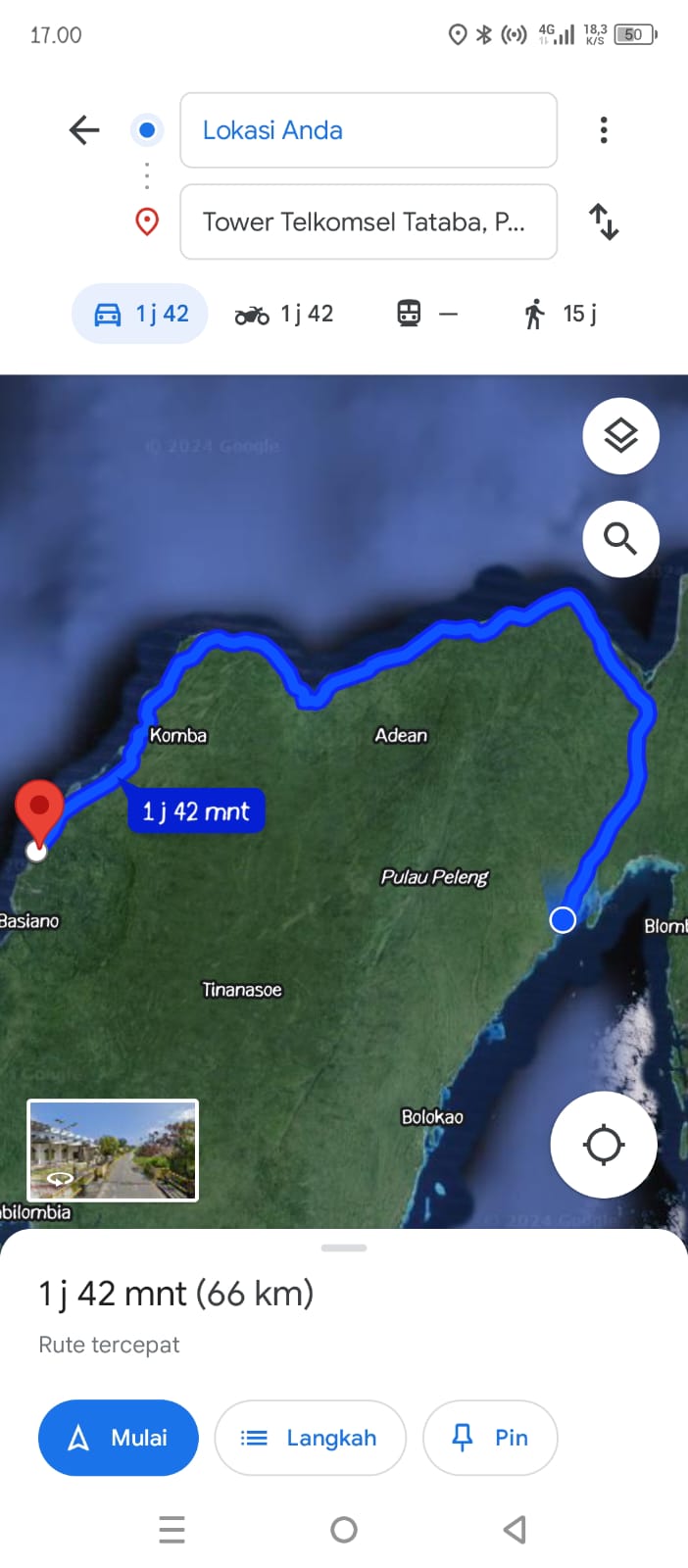Swap starting point and destination

click(x=604, y=221)
